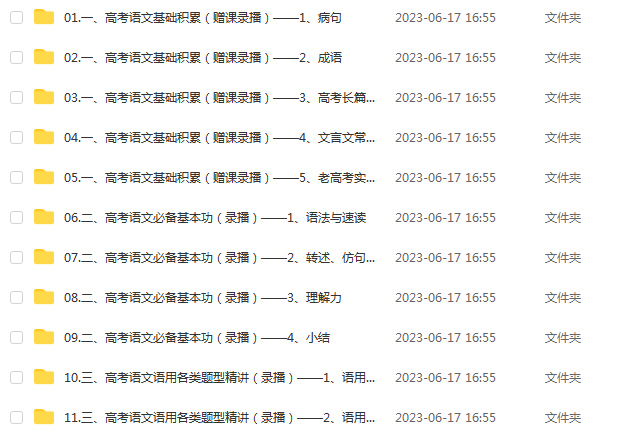Select the checkbox for folder 01
This screenshot has width=626, height=436.
click(16, 18)
